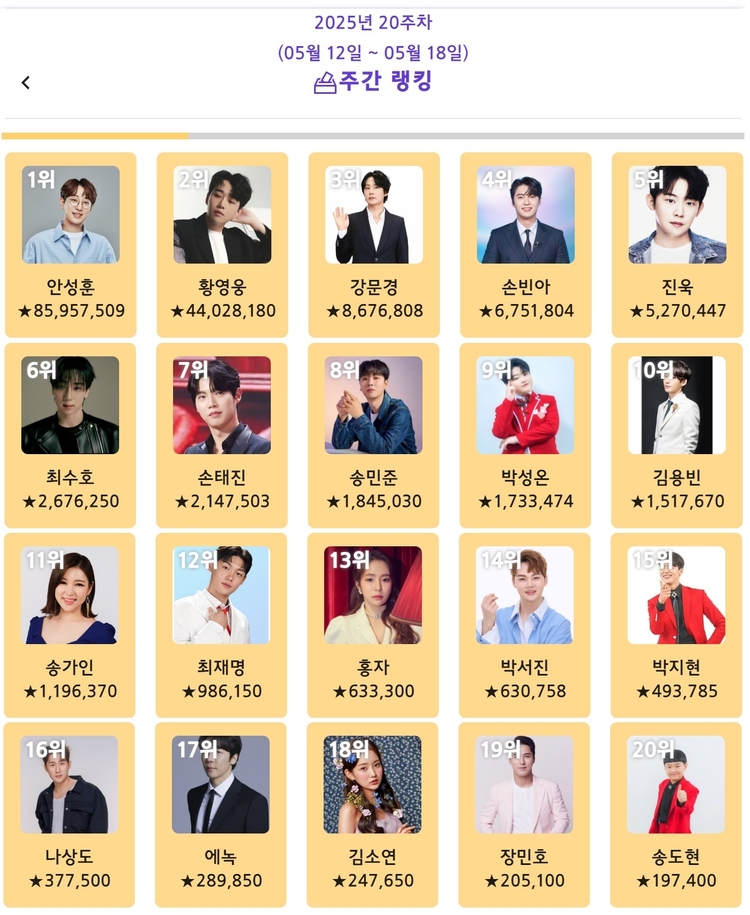Image resolution: width=750 pixels, height=915 pixels.
Task: Open 손태진's ranking card
Action: (222, 435)
